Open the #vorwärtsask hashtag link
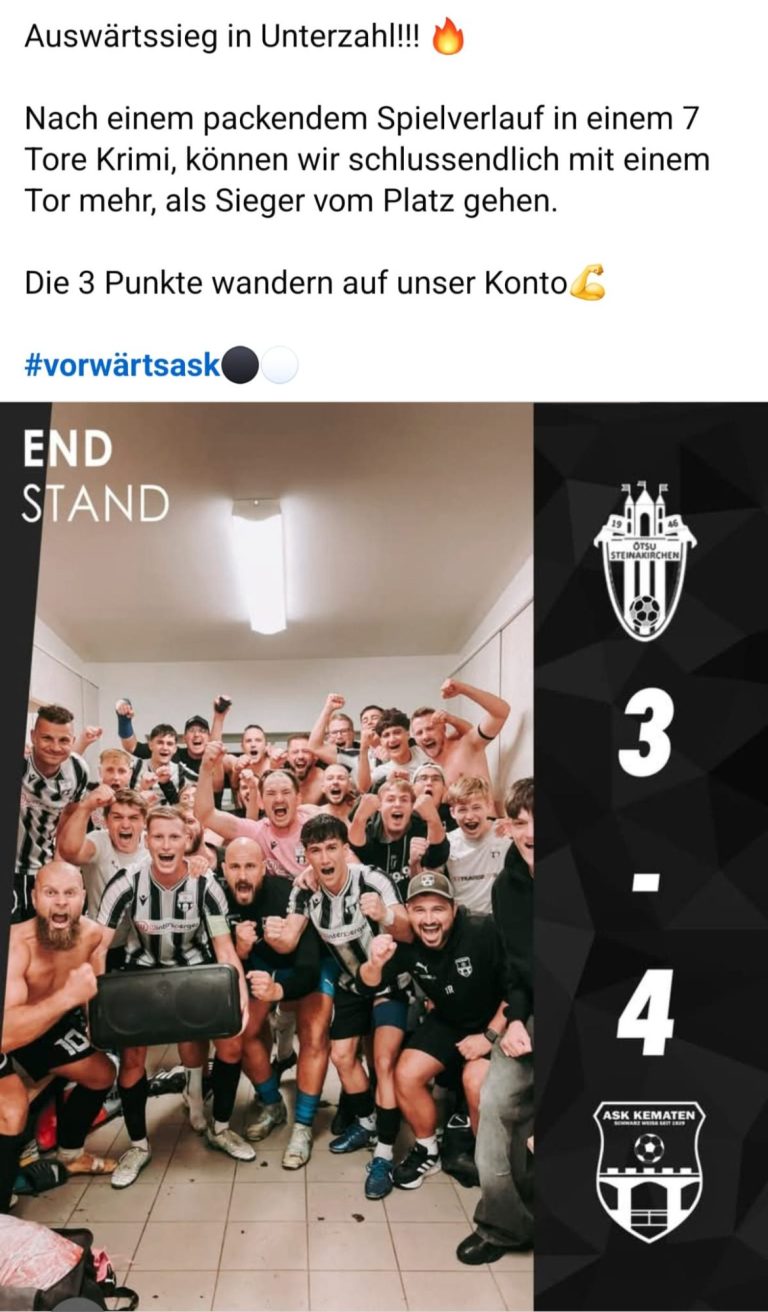 [x=121, y=366]
